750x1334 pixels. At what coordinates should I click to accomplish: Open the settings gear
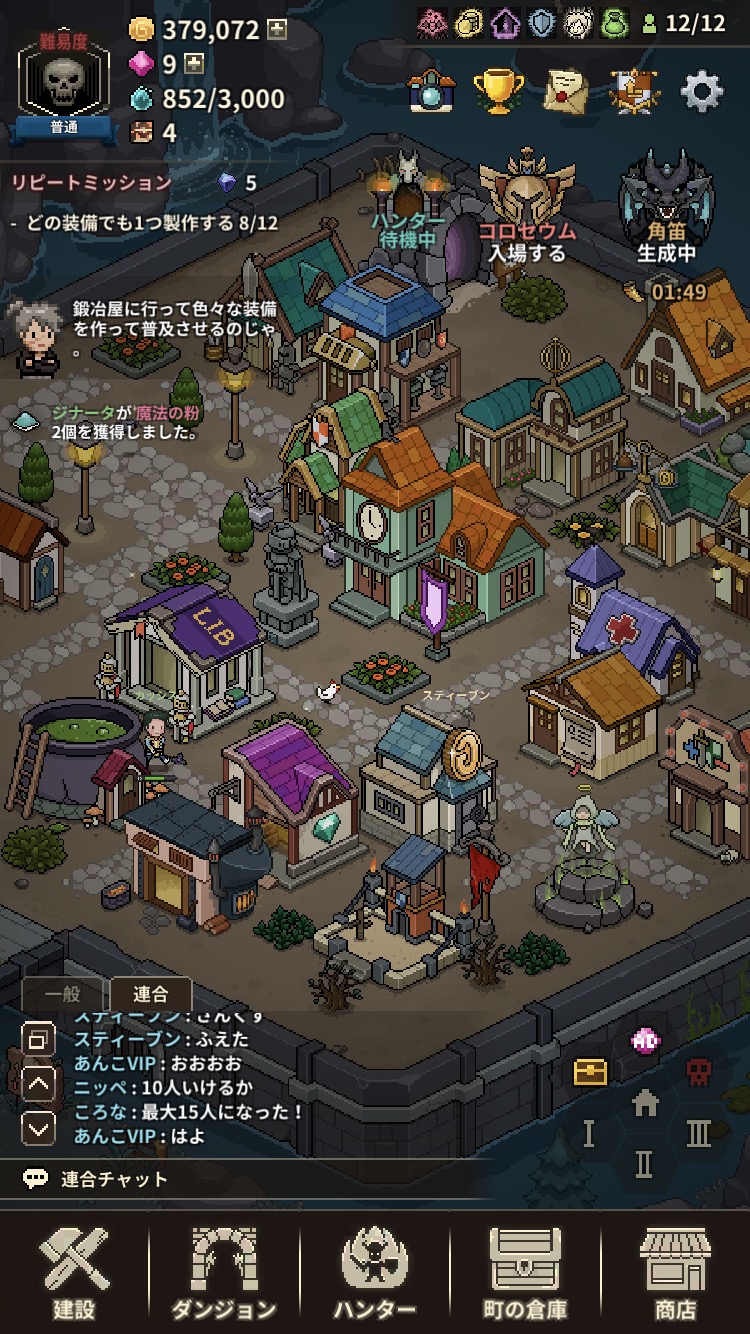[702, 92]
